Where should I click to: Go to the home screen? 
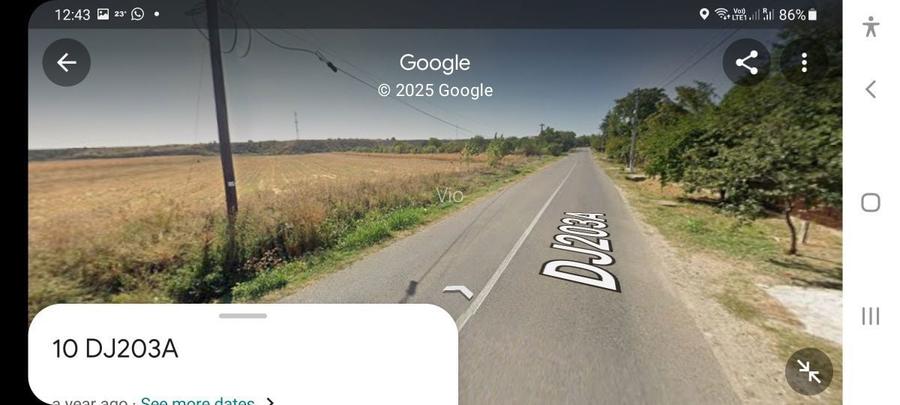pos(870,203)
